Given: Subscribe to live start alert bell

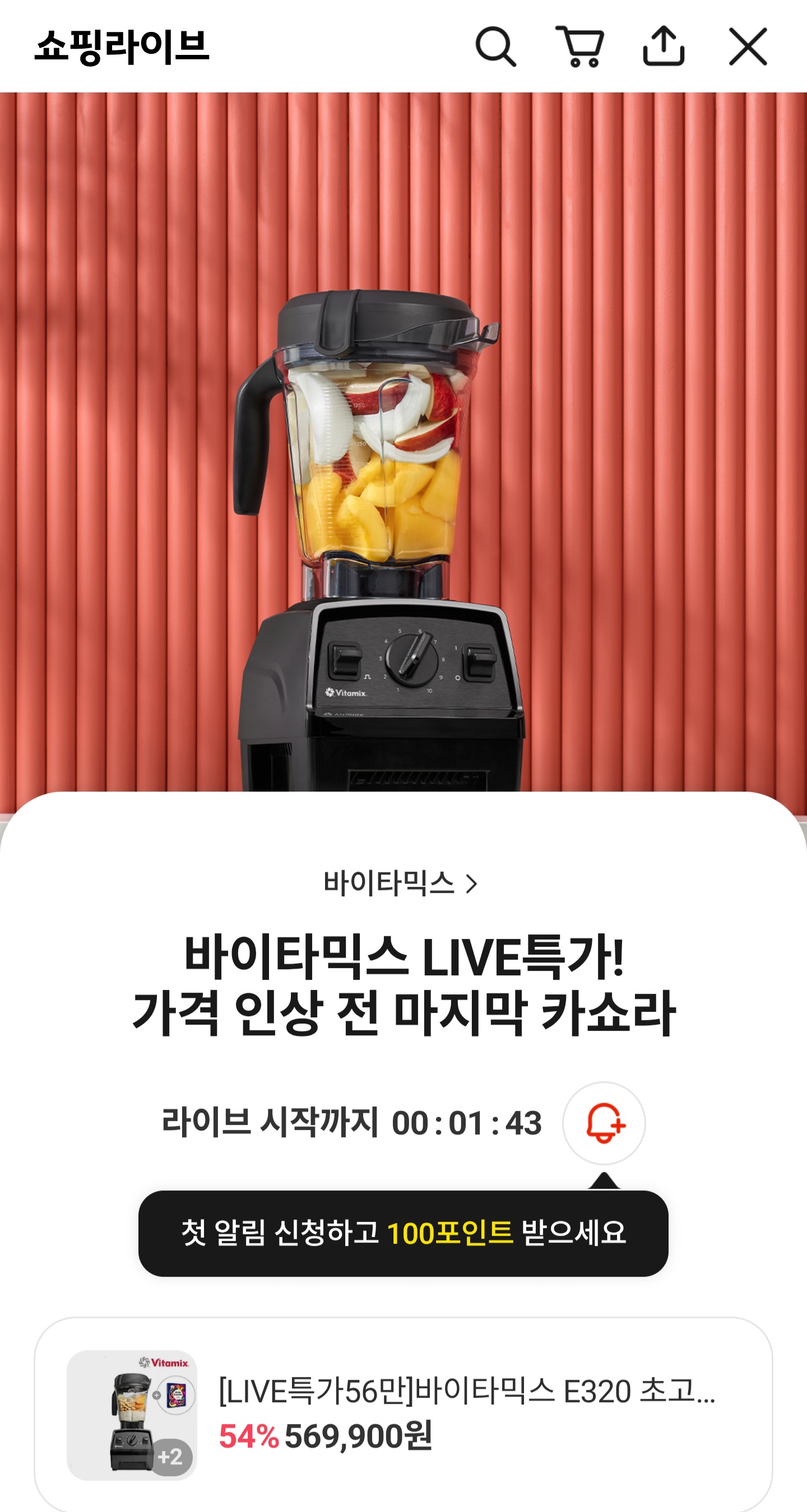Looking at the screenshot, I should (604, 1123).
